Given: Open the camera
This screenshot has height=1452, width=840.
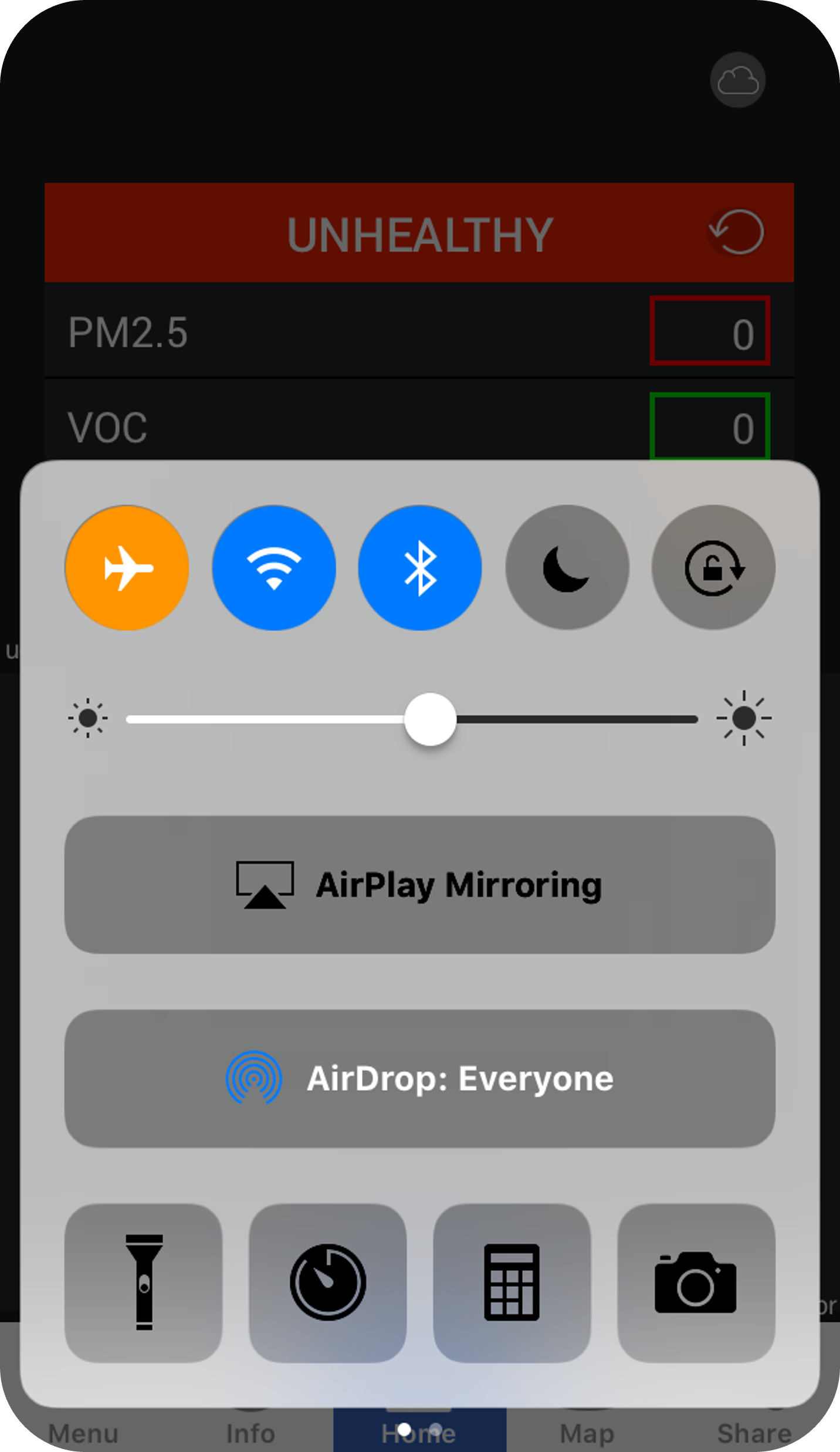Looking at the screenshot, I should [696, 1282].
